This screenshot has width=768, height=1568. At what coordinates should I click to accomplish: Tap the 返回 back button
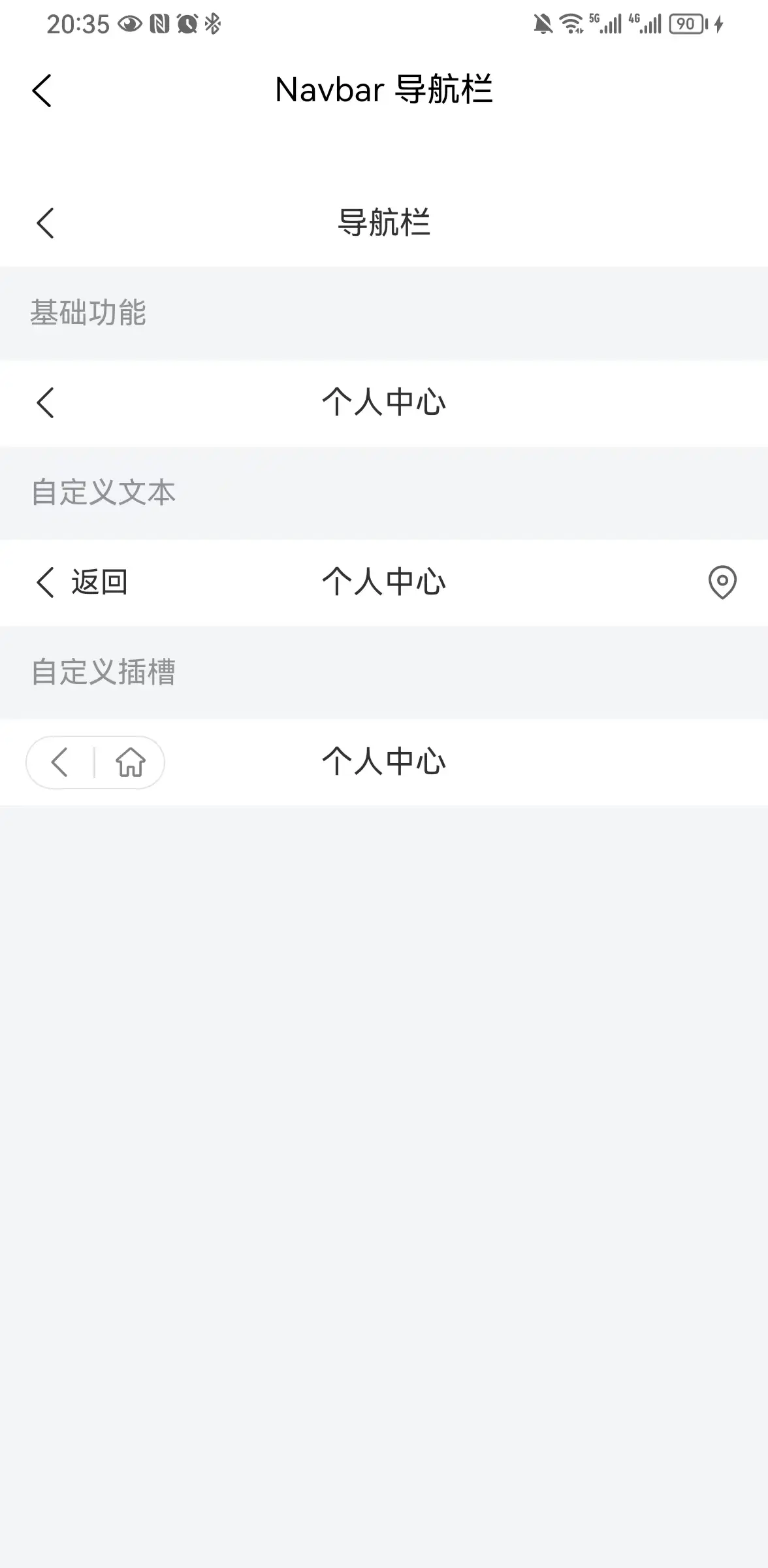pyautogui.click(x=82, y=582)
